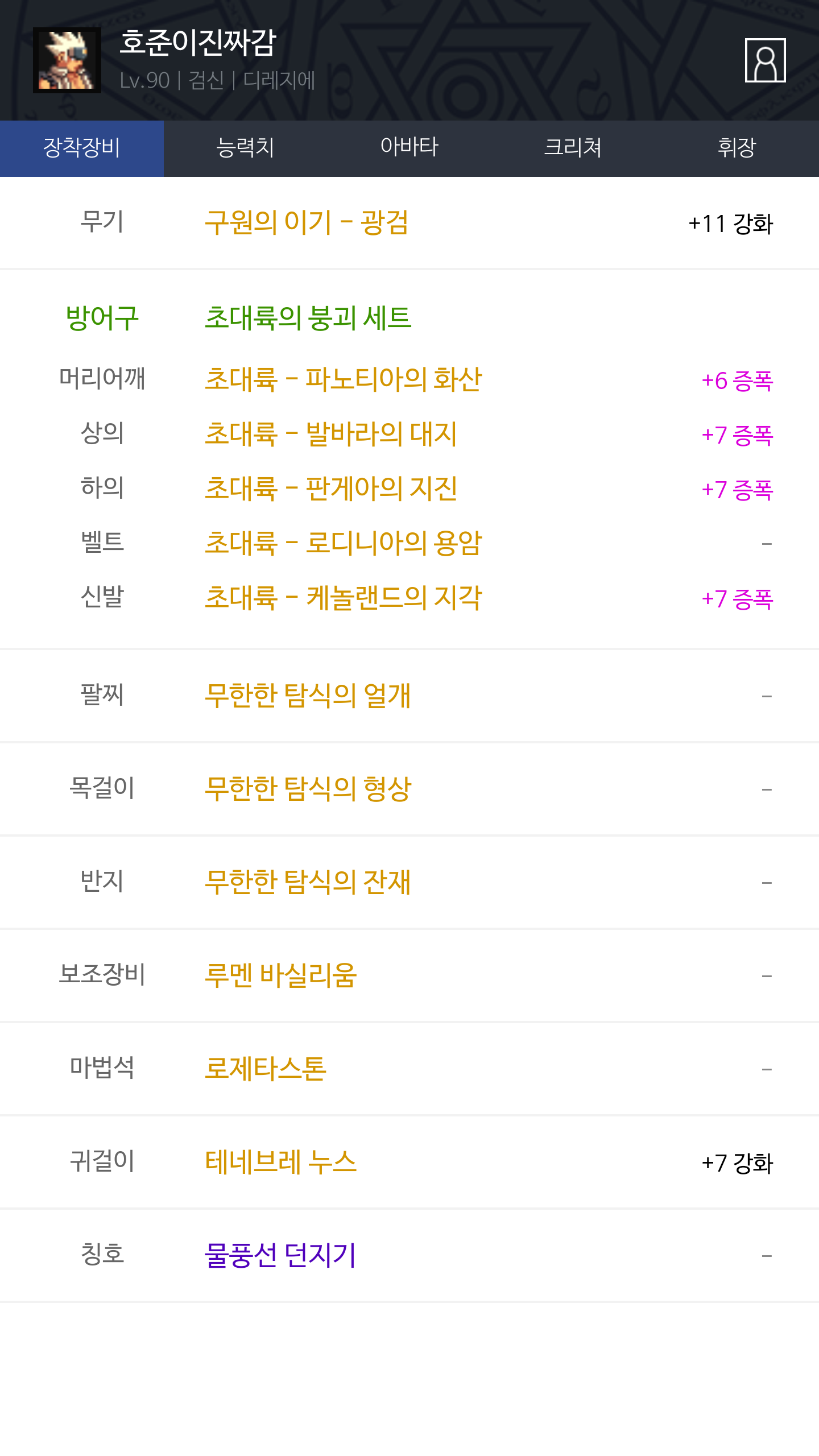Open the character profile icon

click(765, 60)
